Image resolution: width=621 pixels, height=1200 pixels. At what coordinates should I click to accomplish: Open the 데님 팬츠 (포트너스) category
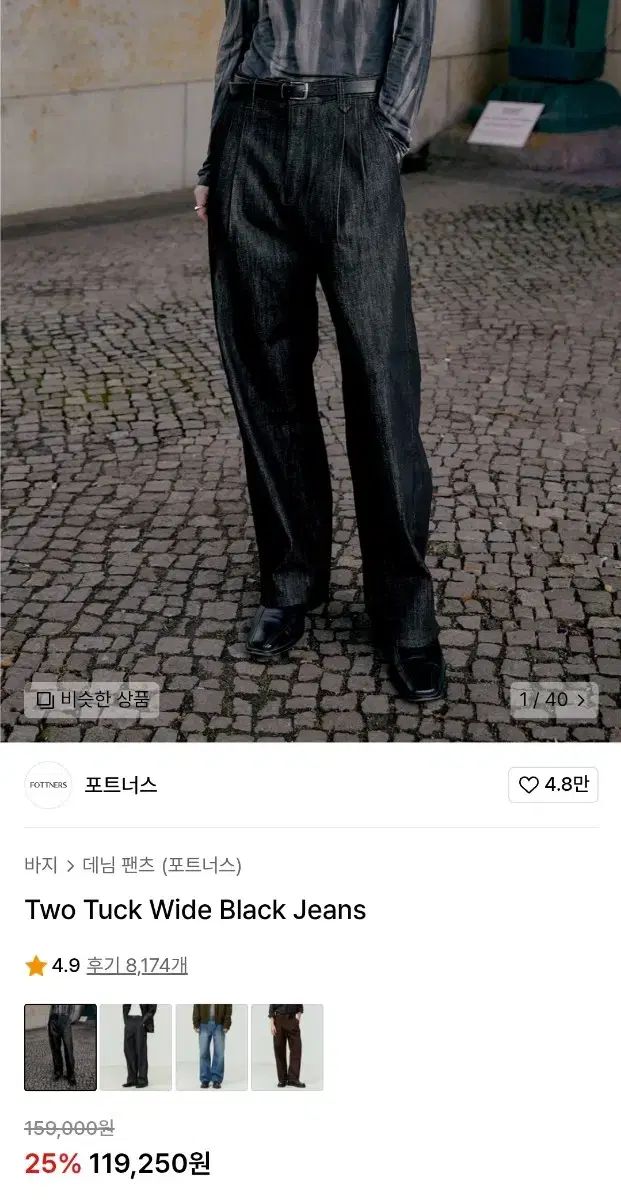pos(162,865)
